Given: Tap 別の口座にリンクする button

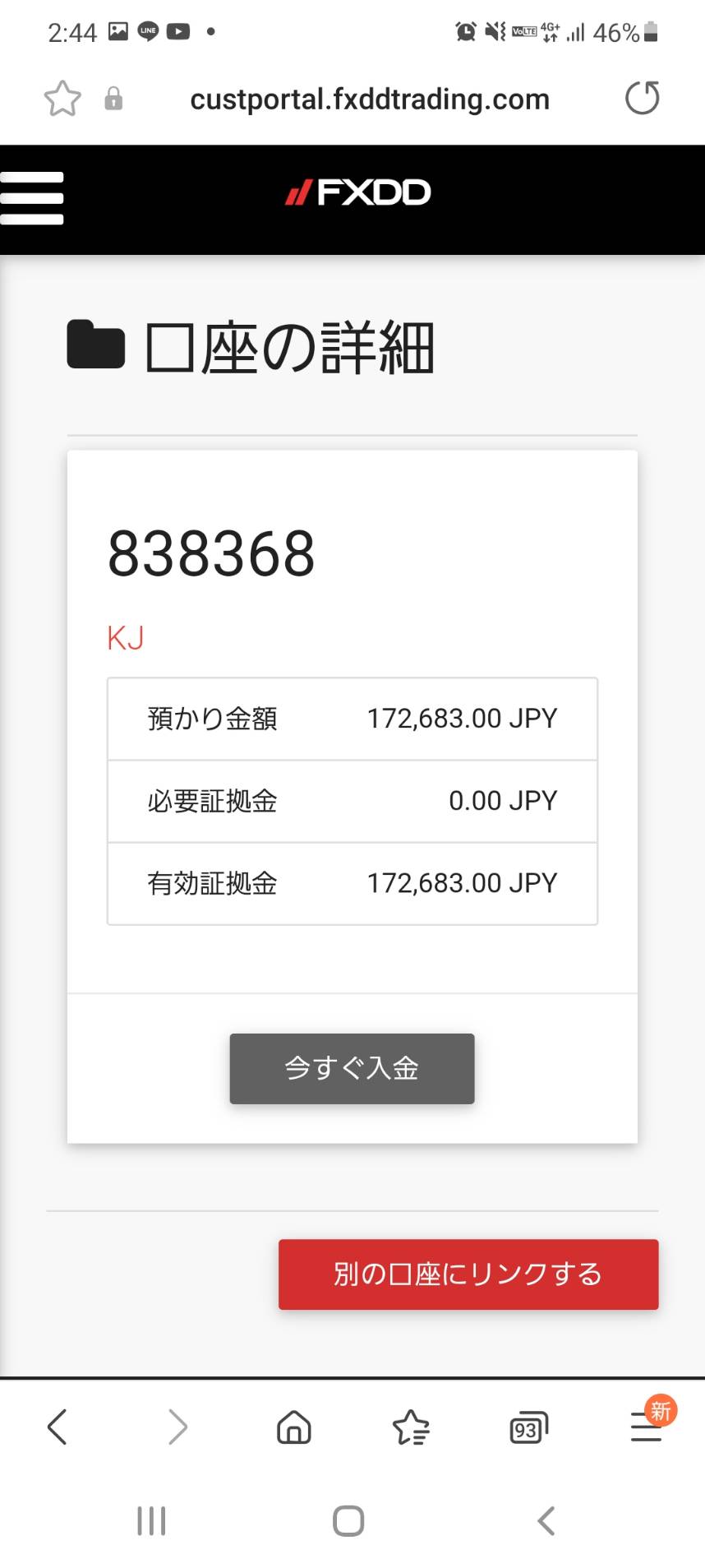Looking at the screenshot, I should (x=468, y=1274).
